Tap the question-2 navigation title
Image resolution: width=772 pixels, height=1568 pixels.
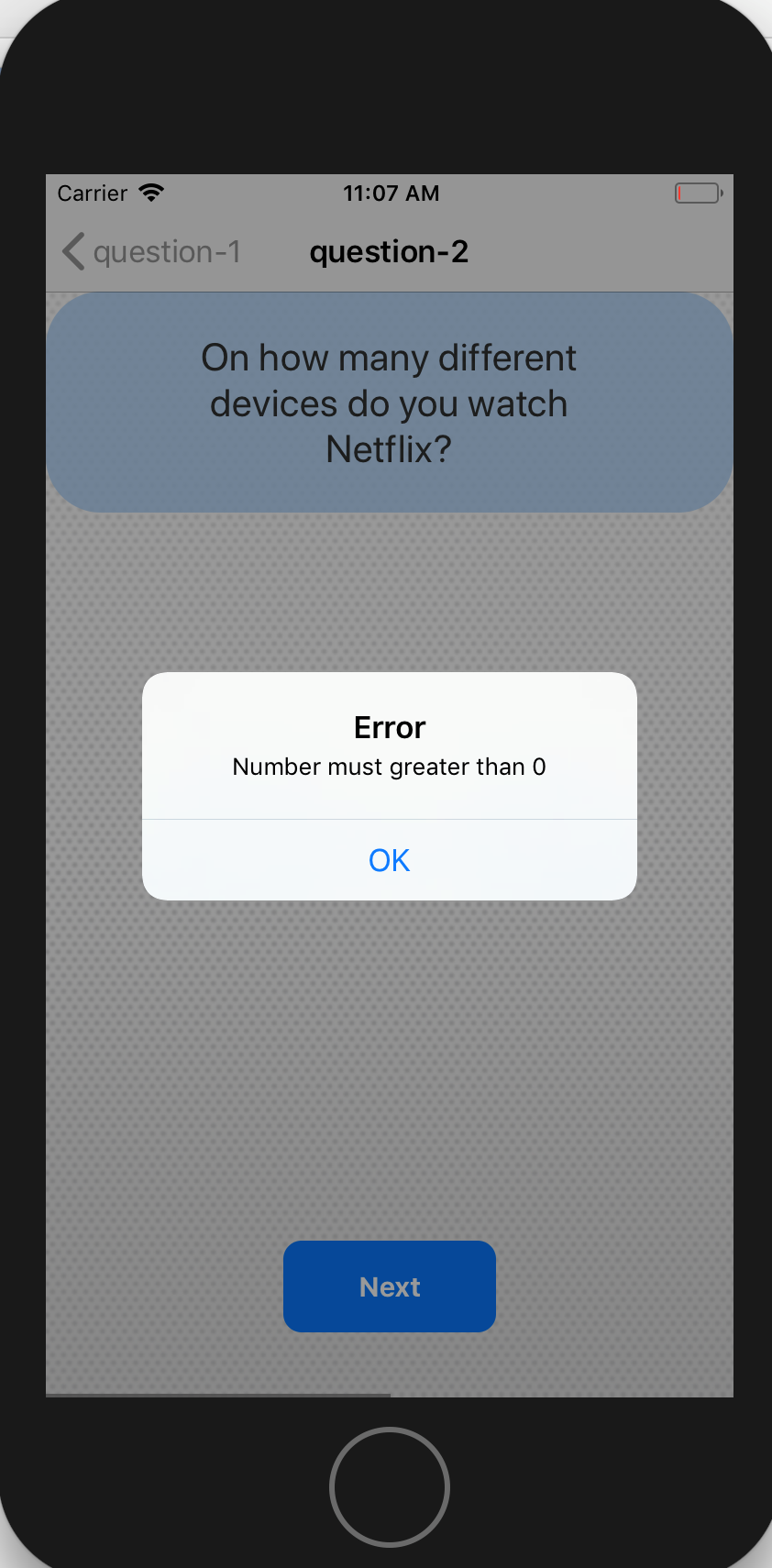[x=389, y=251]
